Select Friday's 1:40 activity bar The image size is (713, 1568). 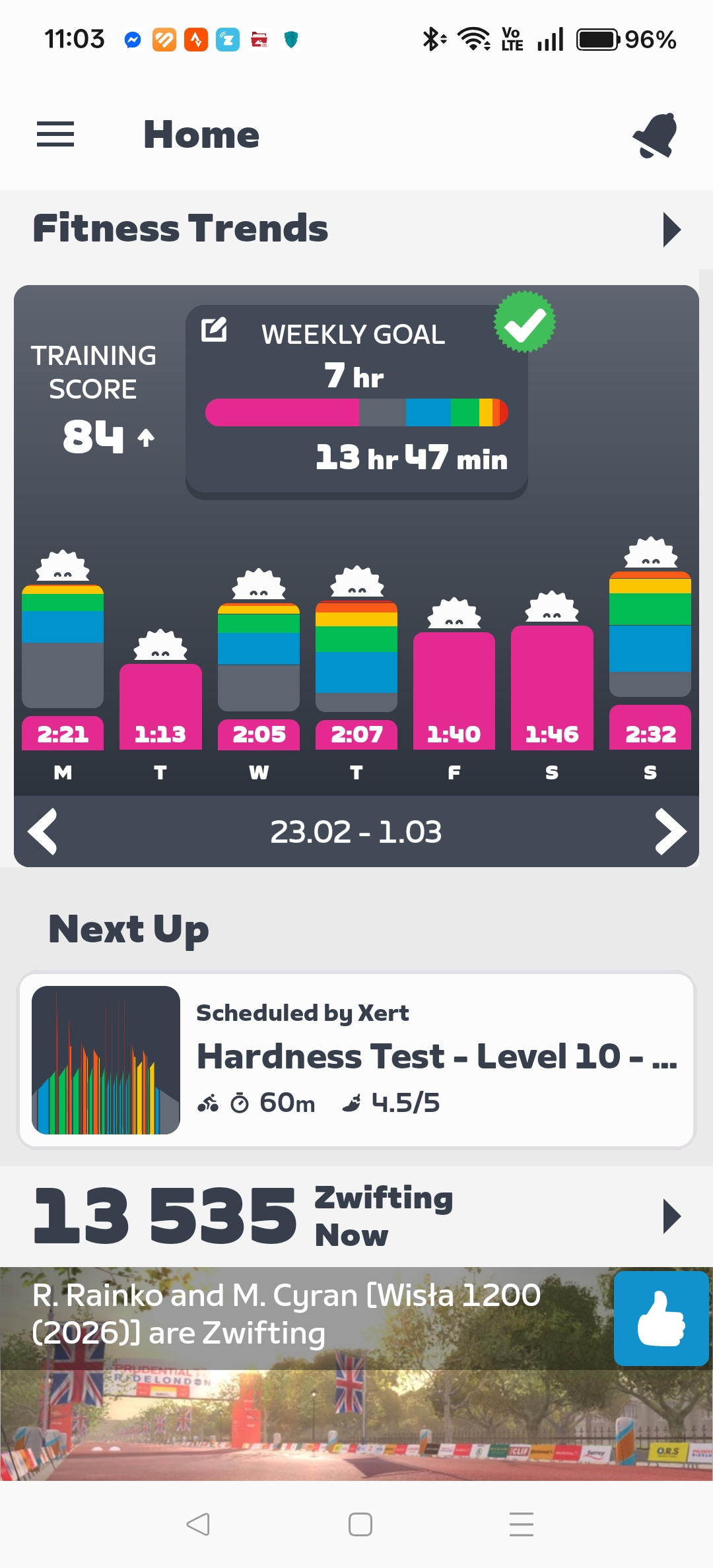click(454, 690)
